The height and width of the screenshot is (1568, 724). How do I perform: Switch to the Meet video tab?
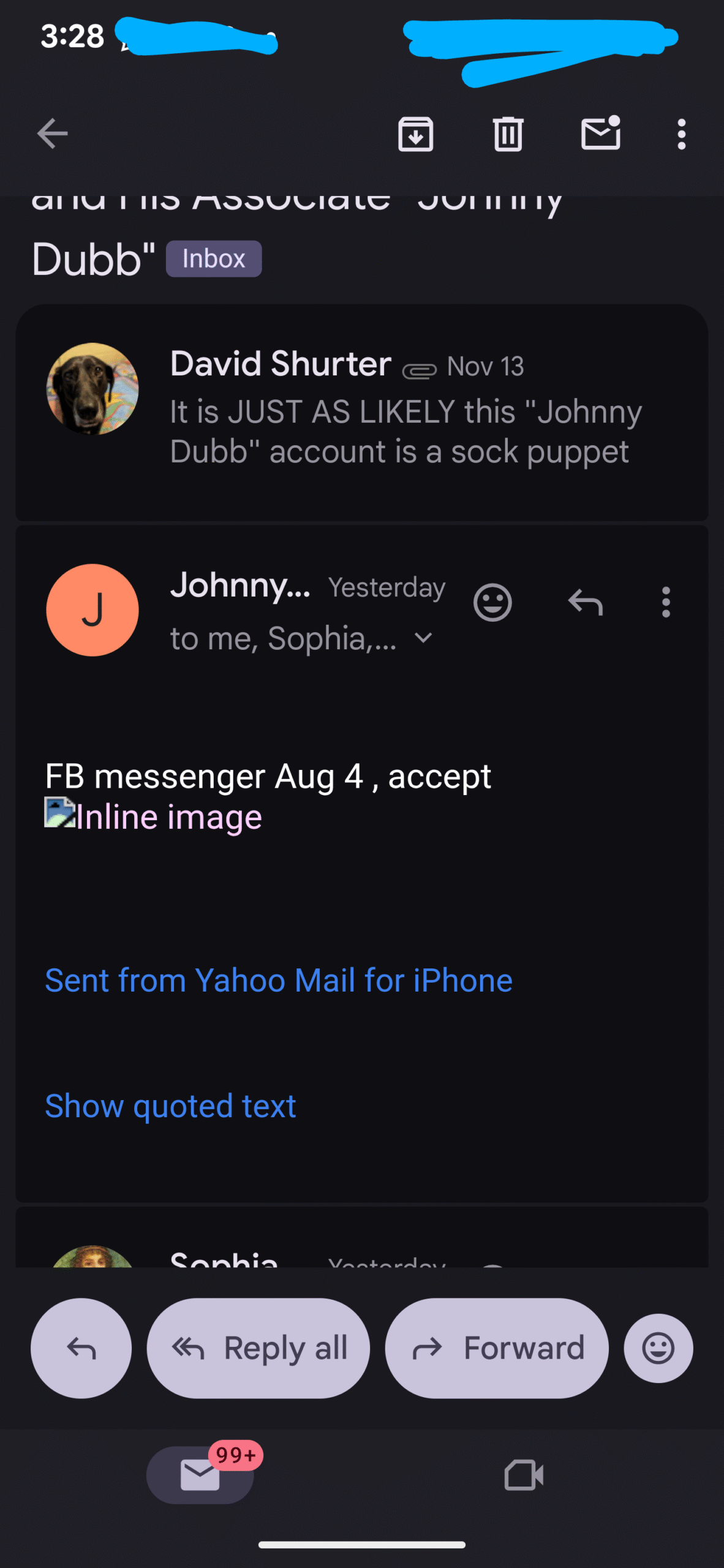pos(524,1474)
